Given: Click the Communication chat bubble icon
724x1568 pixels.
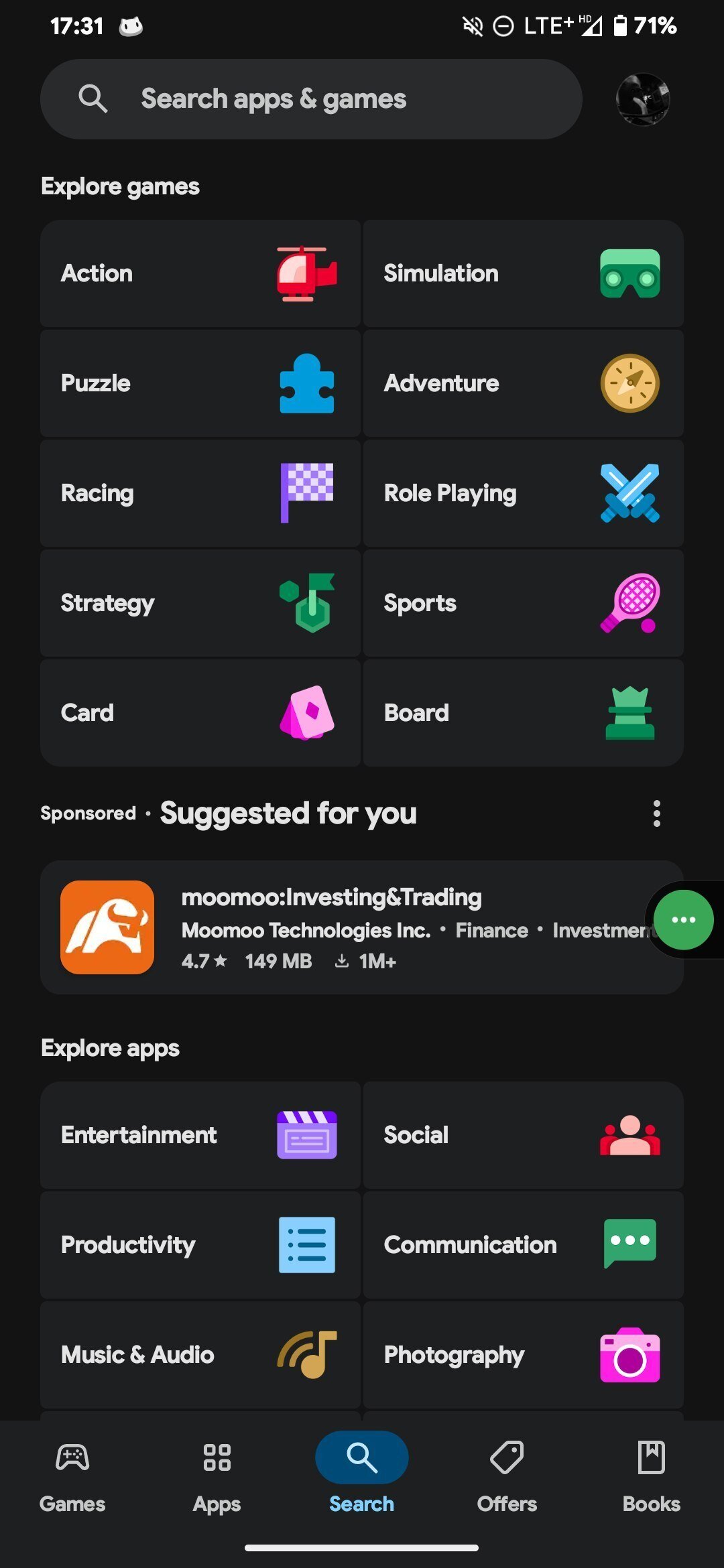Looking at the screenshot, I should click(x=629, y=1245).
